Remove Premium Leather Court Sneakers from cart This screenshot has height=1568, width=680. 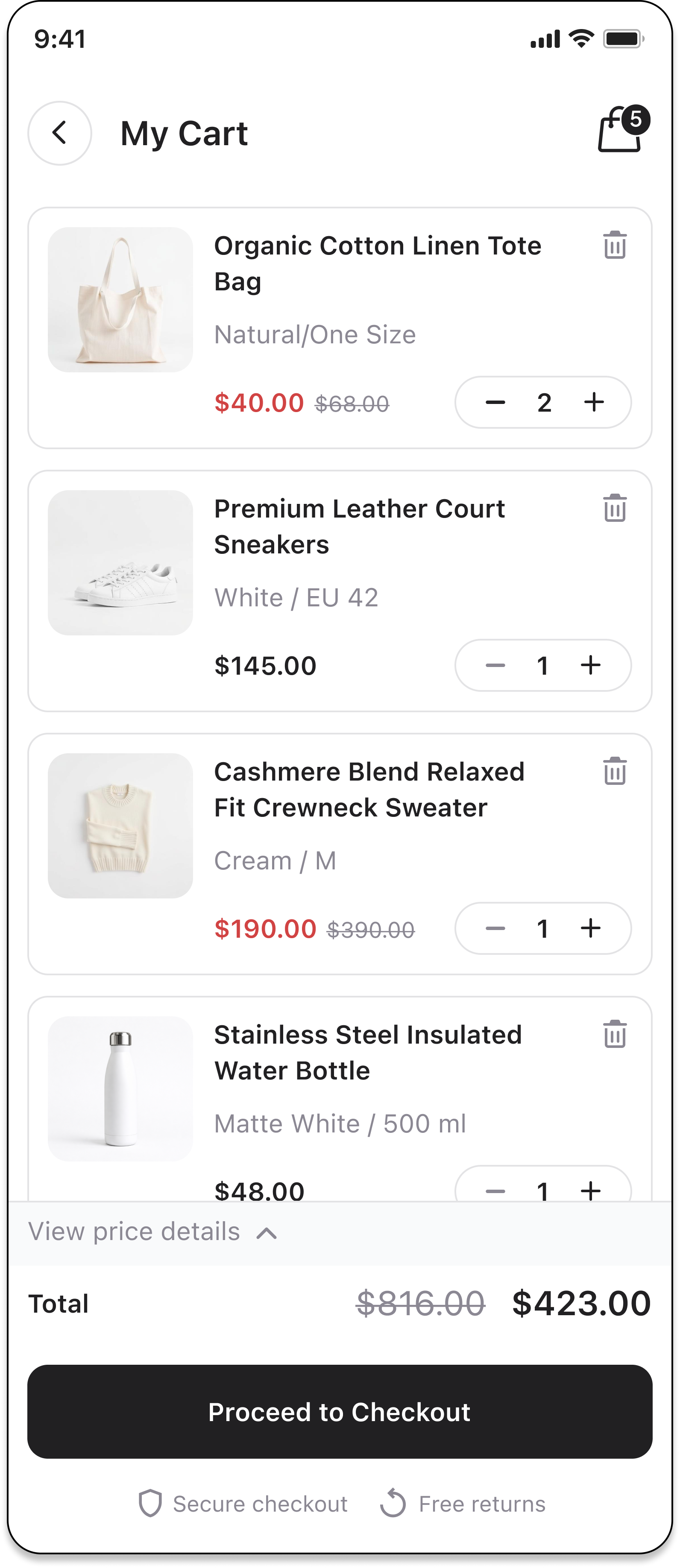615,508
